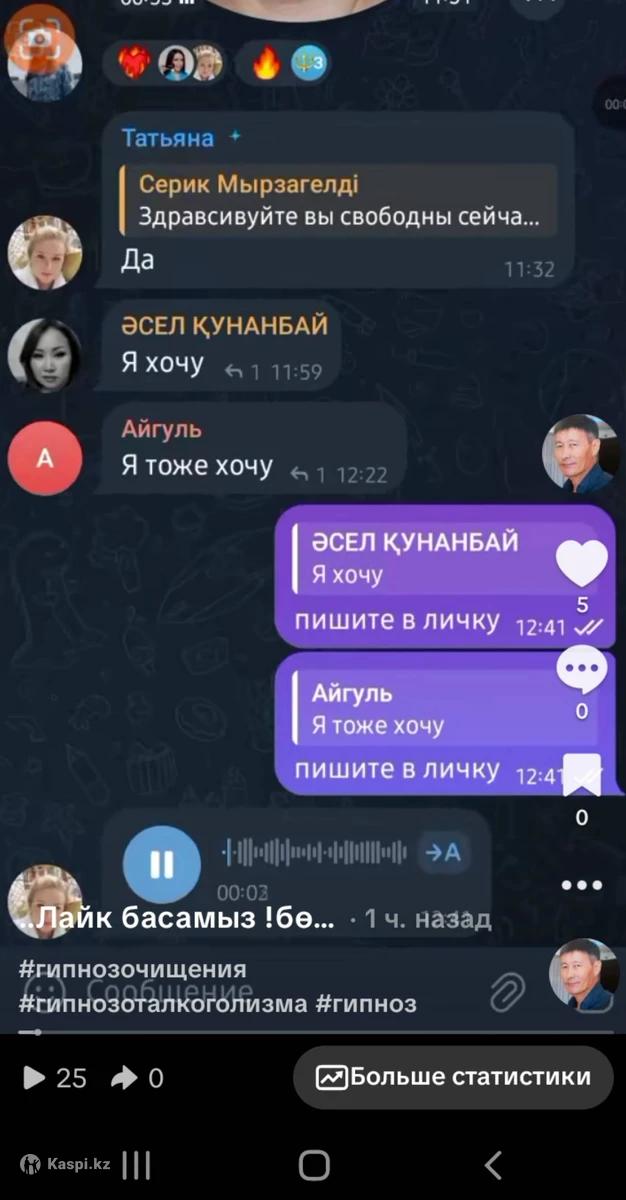Open hashtag #гипнозочищения
The width and height of the screenshot is (626, 1200).
coord(132,970)
